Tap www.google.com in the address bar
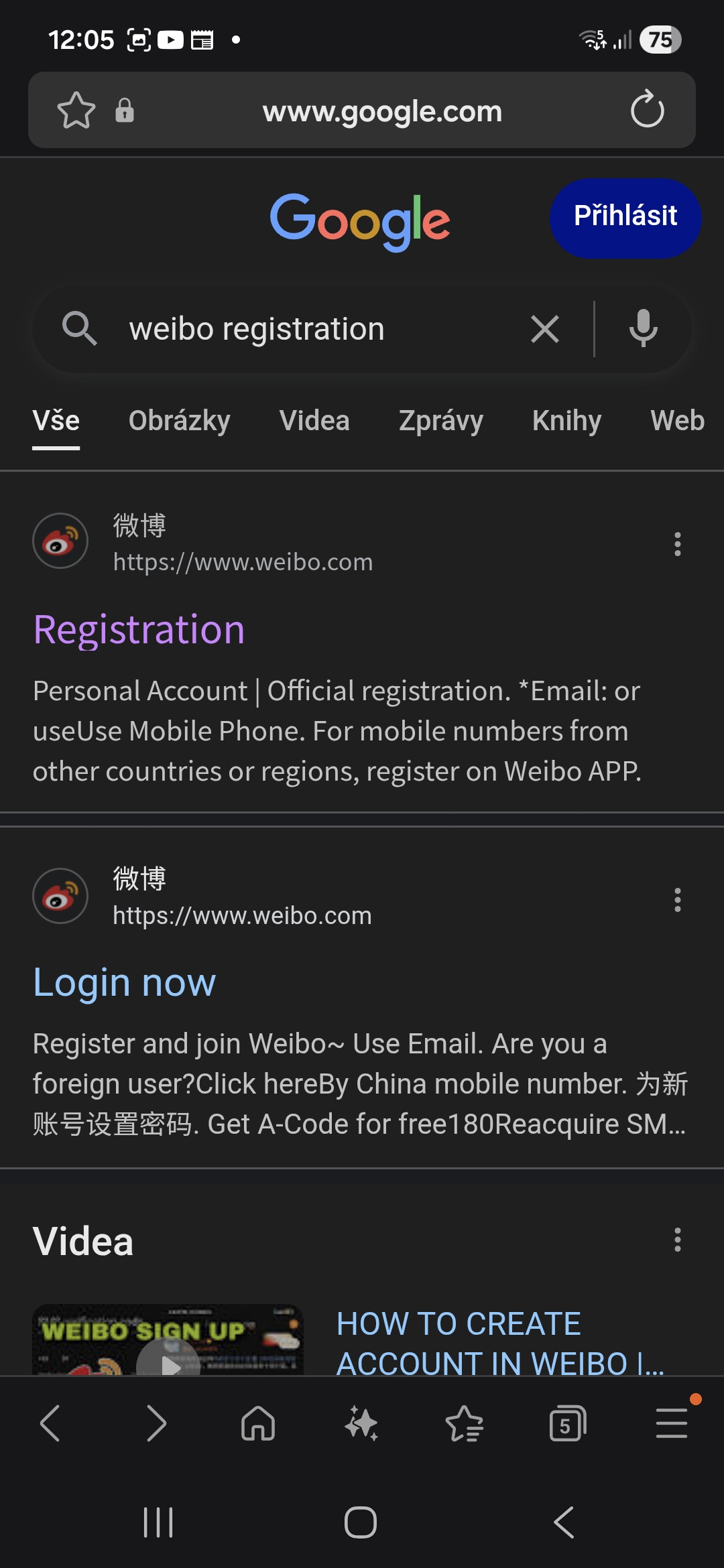 coord(382,111)
